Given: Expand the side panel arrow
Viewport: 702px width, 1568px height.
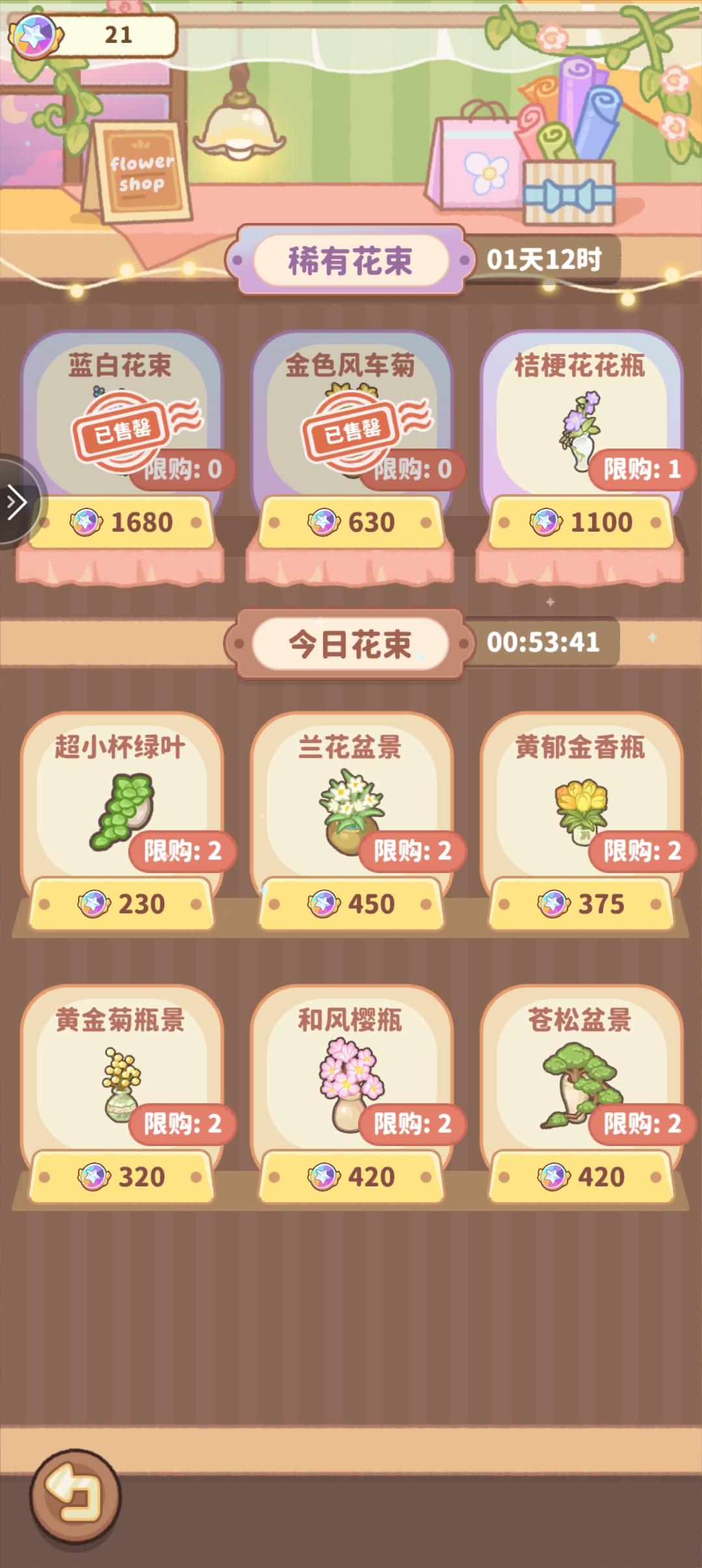Looking at the screenshot, I should coord(17,503).
